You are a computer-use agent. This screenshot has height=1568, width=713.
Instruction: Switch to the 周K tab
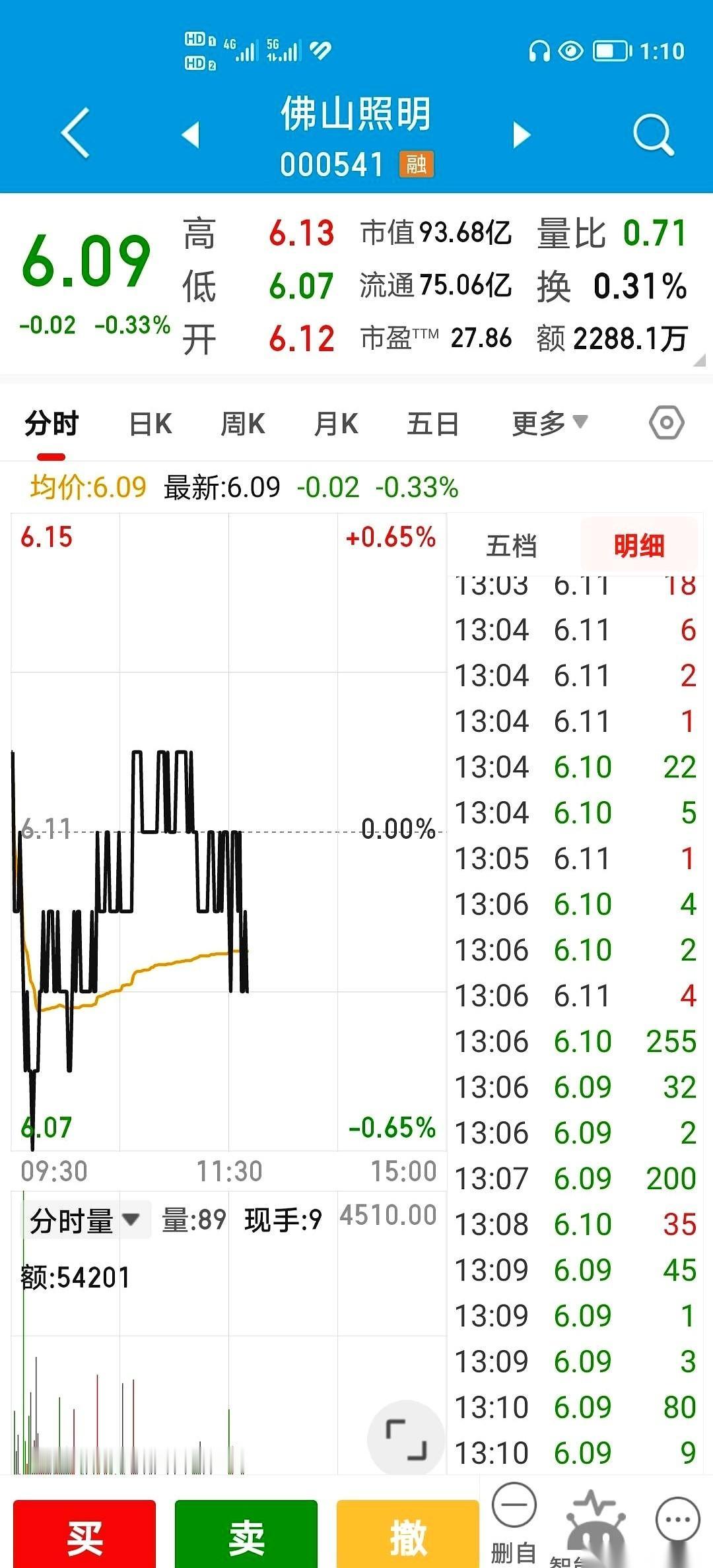243,424
